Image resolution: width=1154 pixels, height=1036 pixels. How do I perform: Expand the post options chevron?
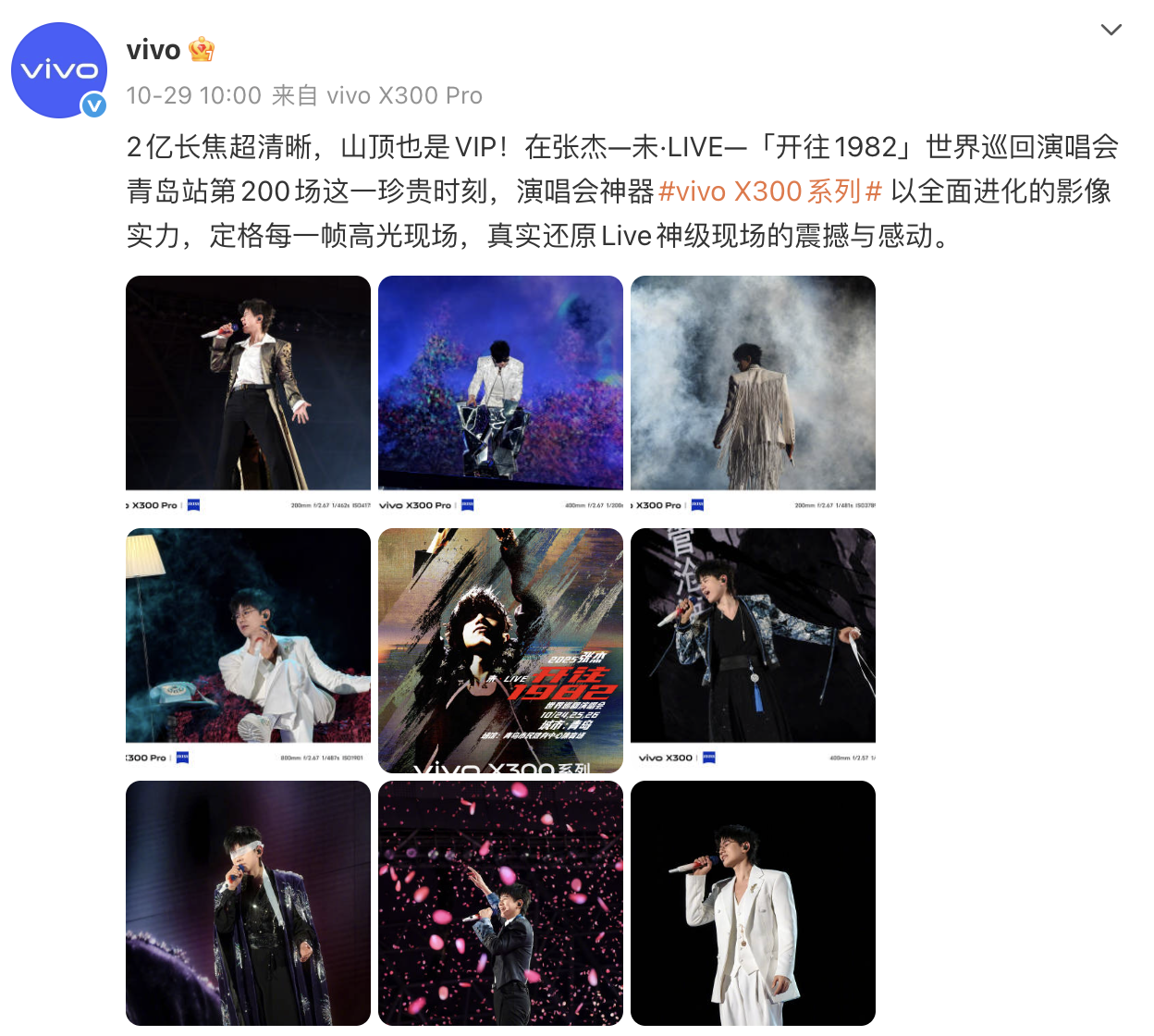1111,31
